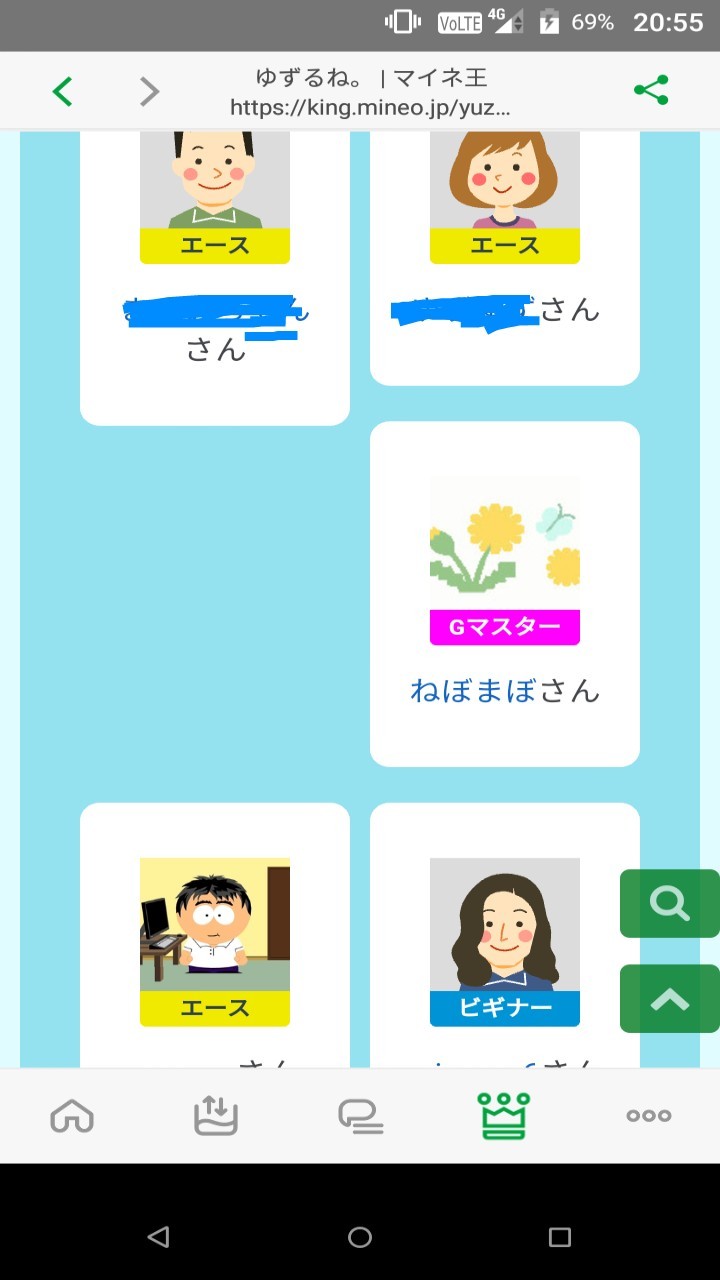Select the crown tab
This screenshot has height=1280, width=720.
504,1115
